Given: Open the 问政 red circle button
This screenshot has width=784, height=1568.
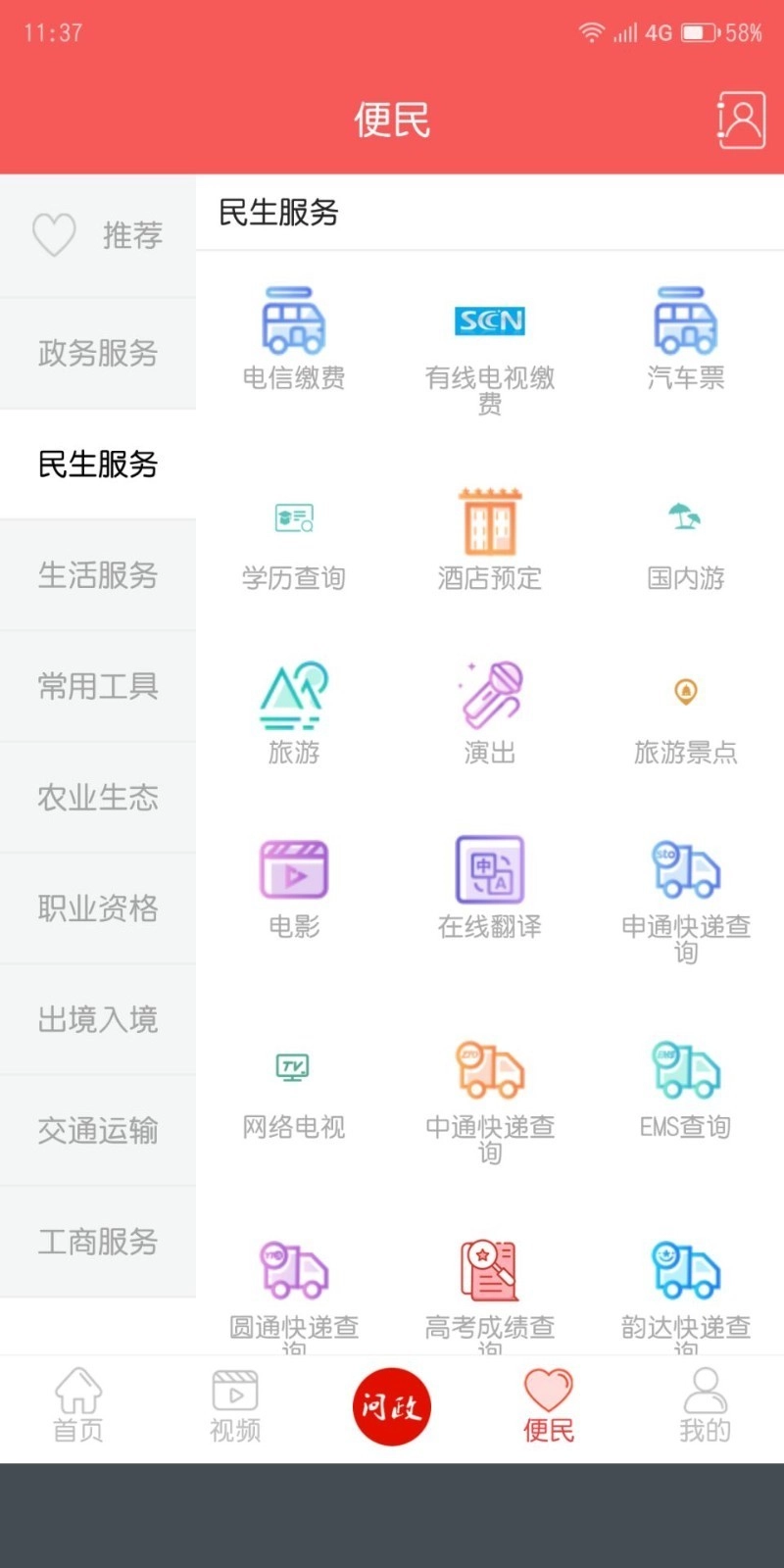Looking at the screenshot, I should [x=391, y=1405].
